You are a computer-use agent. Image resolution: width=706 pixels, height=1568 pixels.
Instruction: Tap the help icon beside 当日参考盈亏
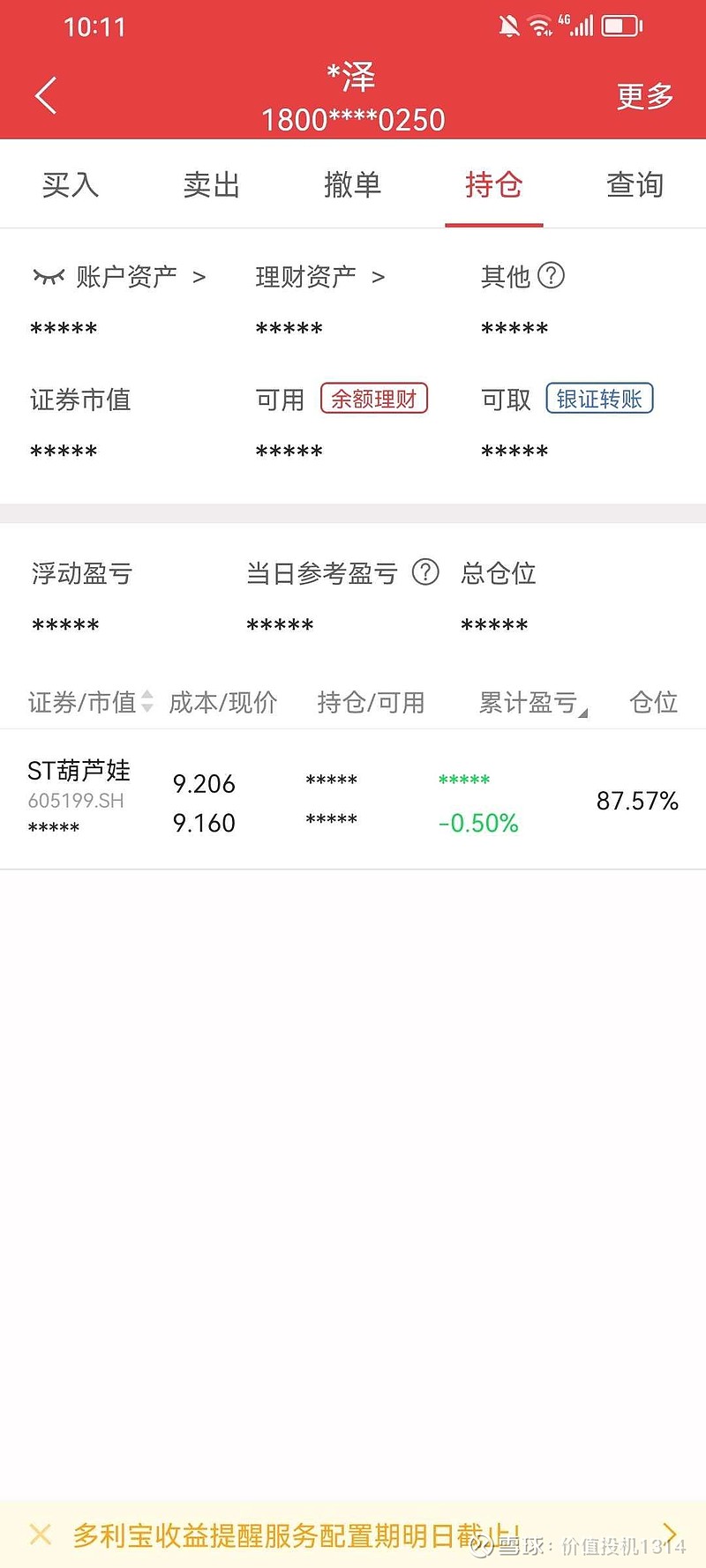(x=425, y=572)
